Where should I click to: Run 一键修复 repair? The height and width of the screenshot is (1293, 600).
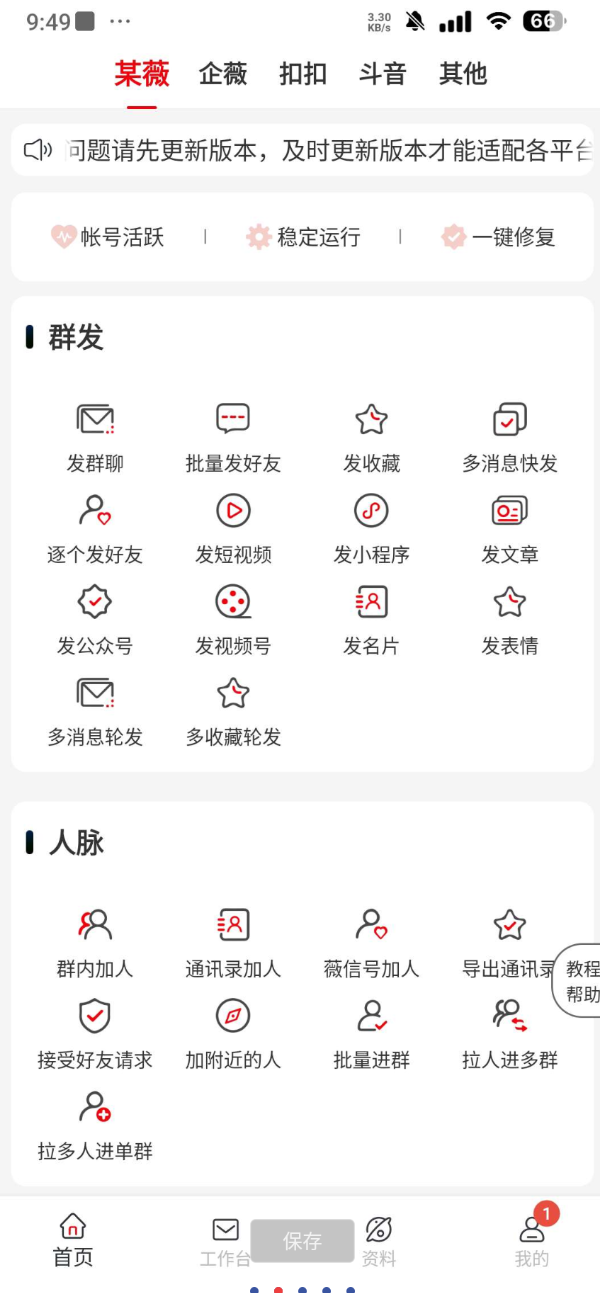click(x=498, y=237)
